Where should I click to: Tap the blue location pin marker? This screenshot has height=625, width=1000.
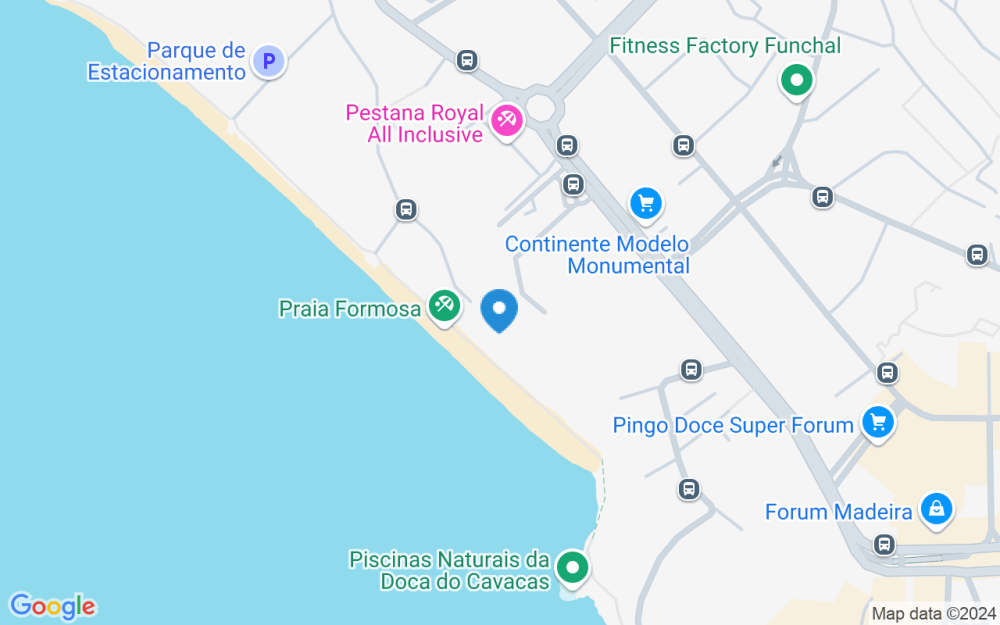(499, 309)
